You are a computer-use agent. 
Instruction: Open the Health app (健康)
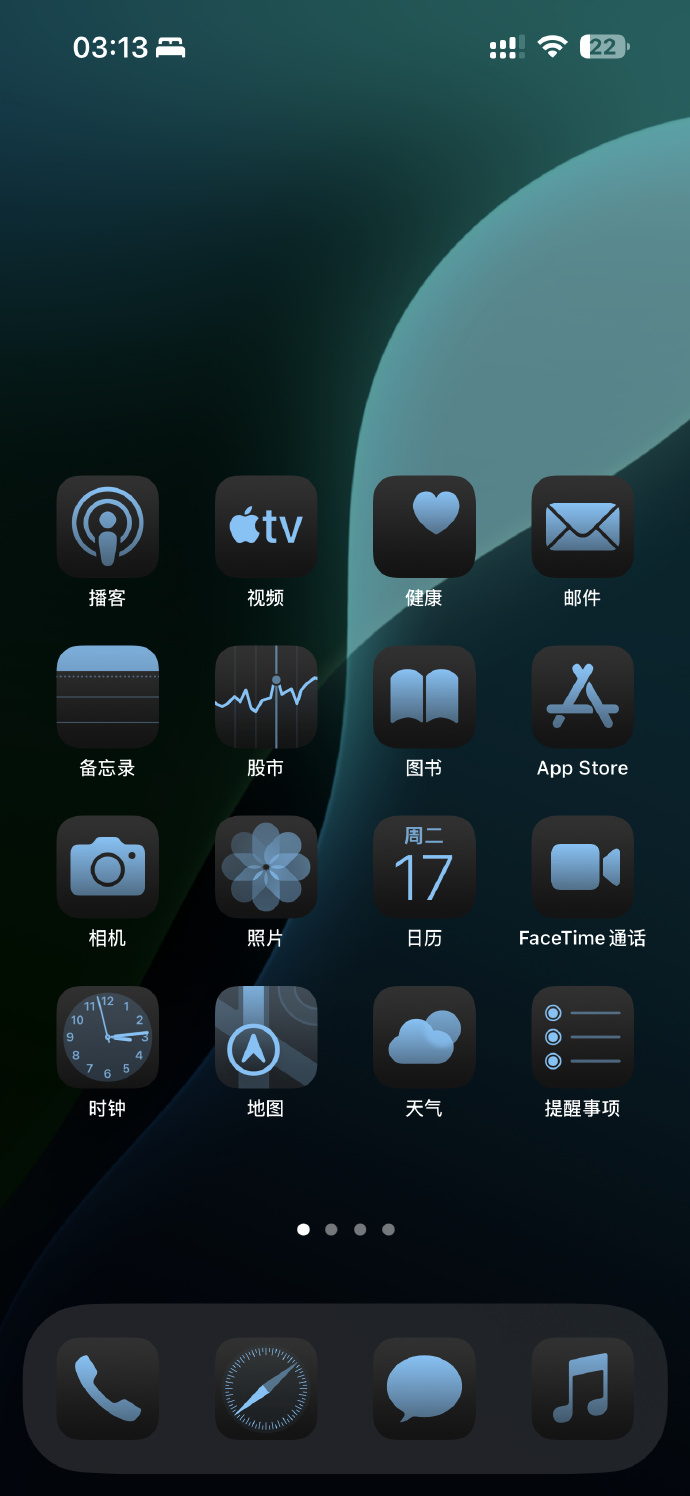click(x=424, y=526)
